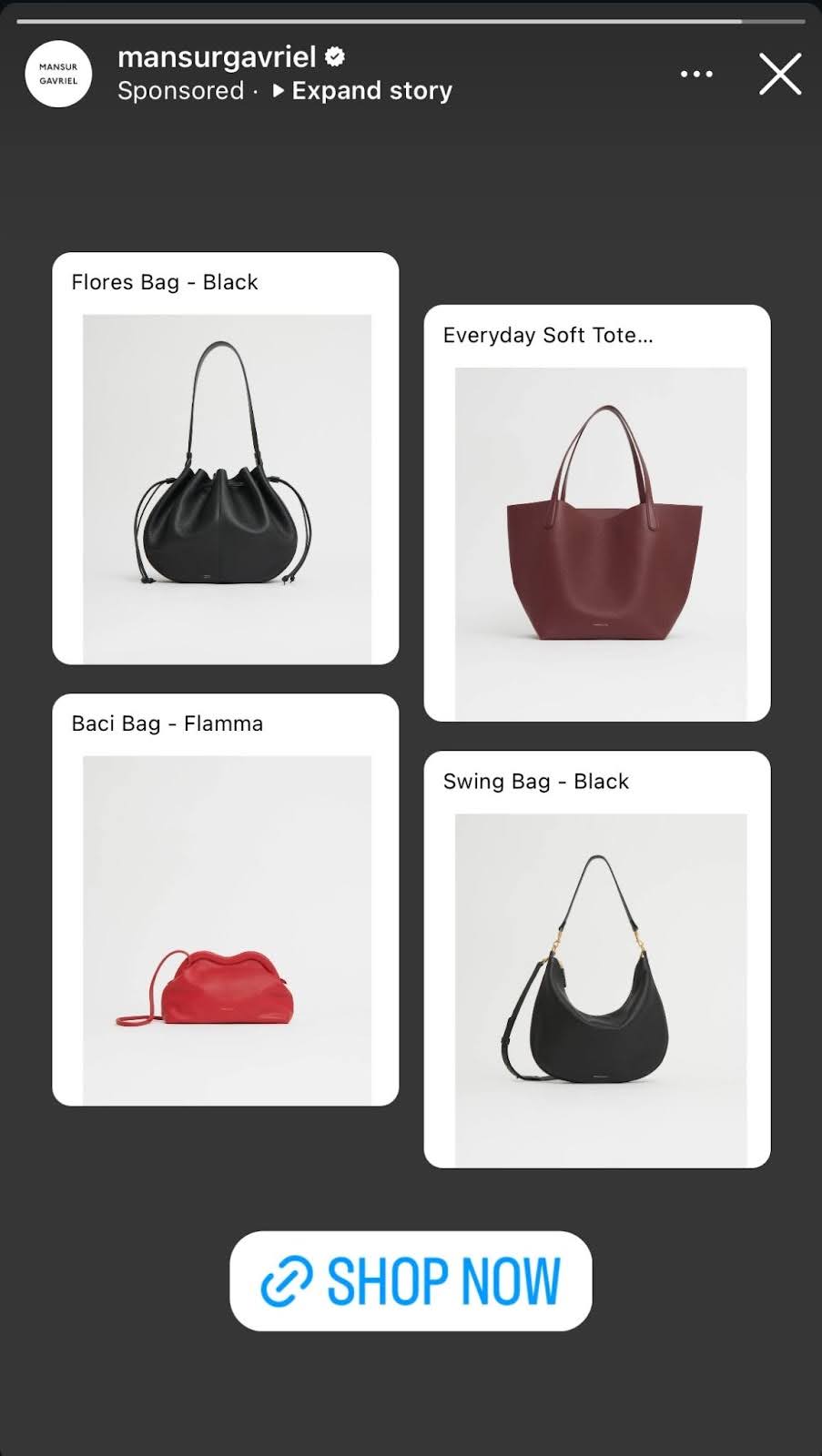822x1456 pixels.
Task: Select the Swing Bag - Black card
Action: 597,959
